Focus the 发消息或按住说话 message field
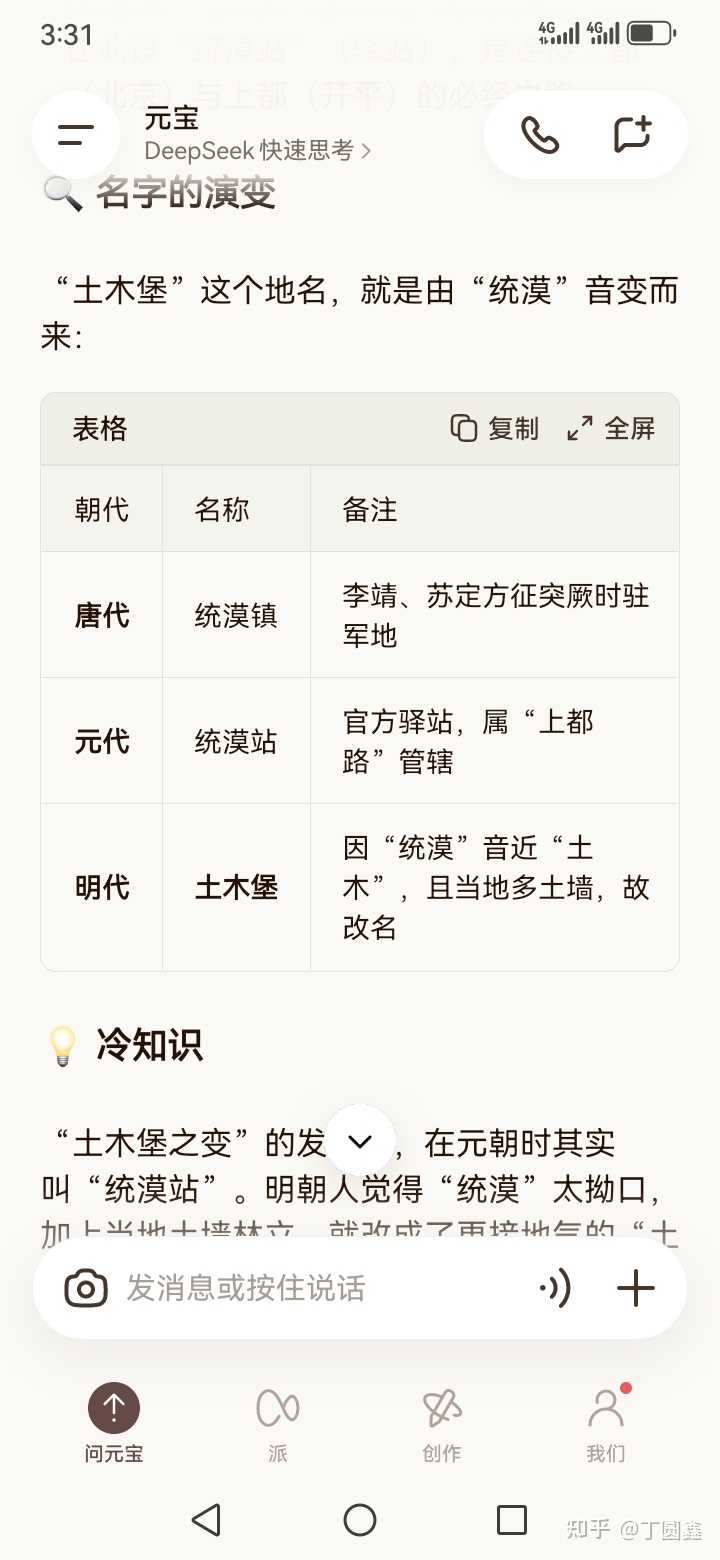 [x=300, y=1288]
